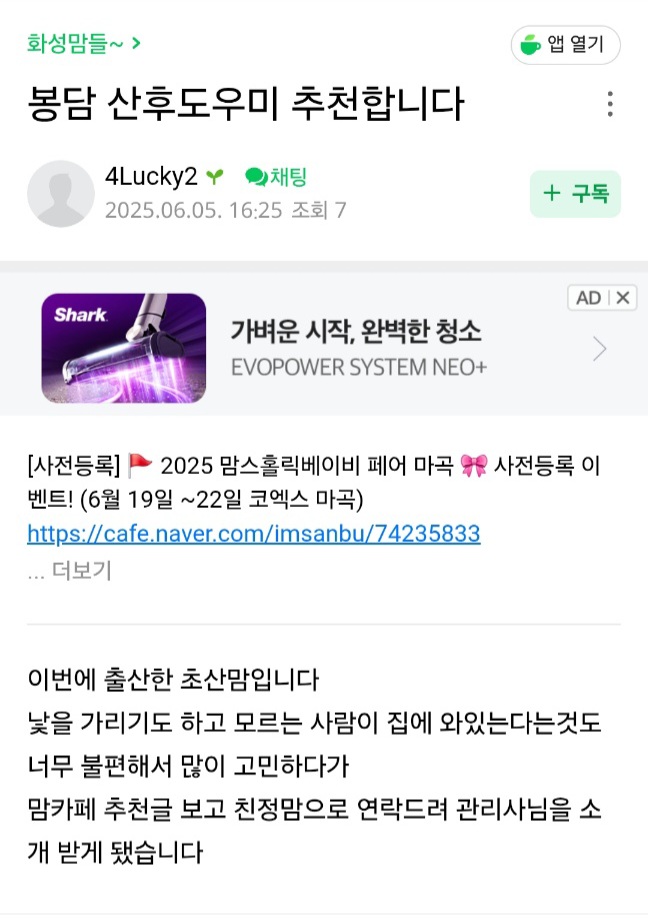Open the post overflow menu

click(x=609, y=104)
